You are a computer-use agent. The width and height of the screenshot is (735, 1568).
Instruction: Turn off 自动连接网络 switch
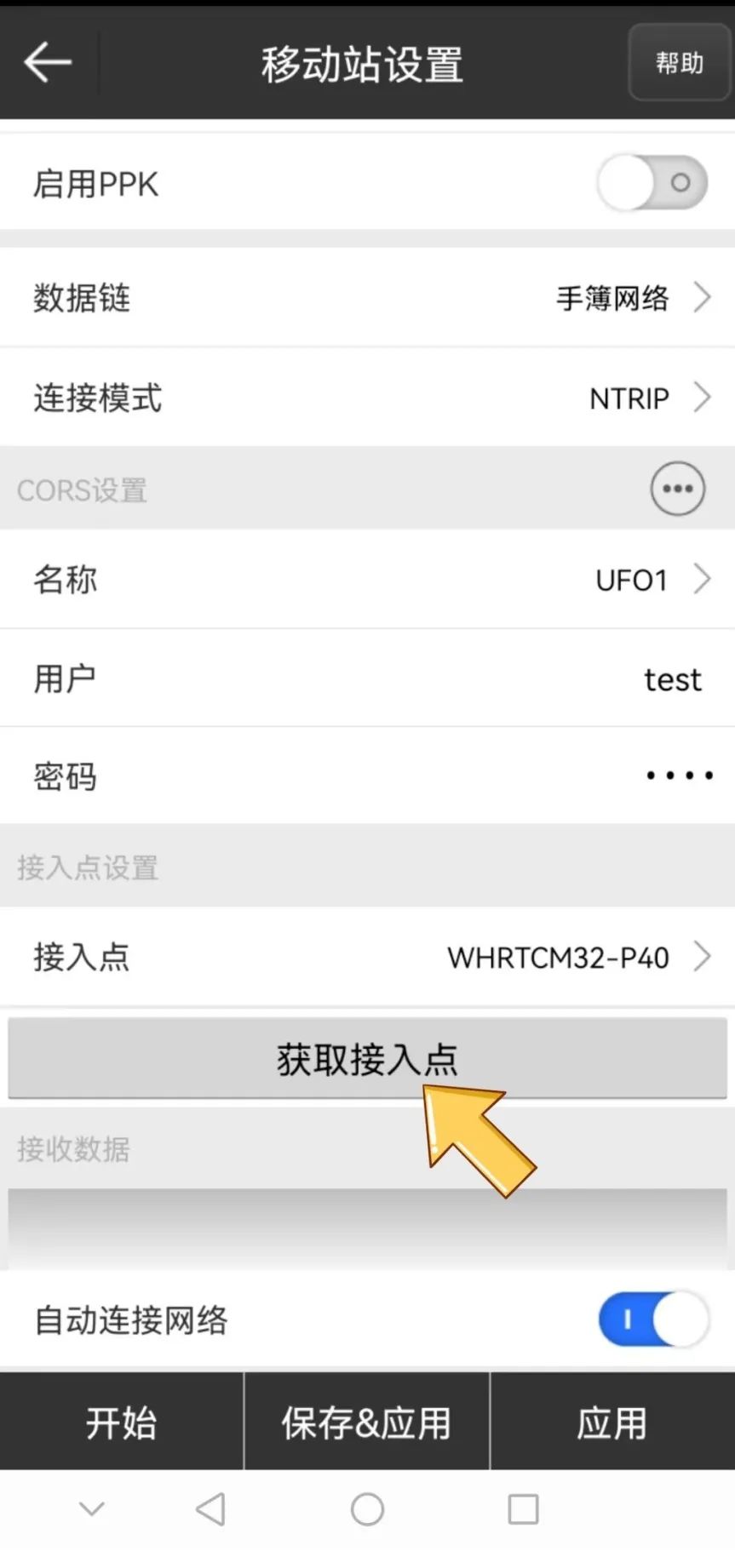(652, 1319)
